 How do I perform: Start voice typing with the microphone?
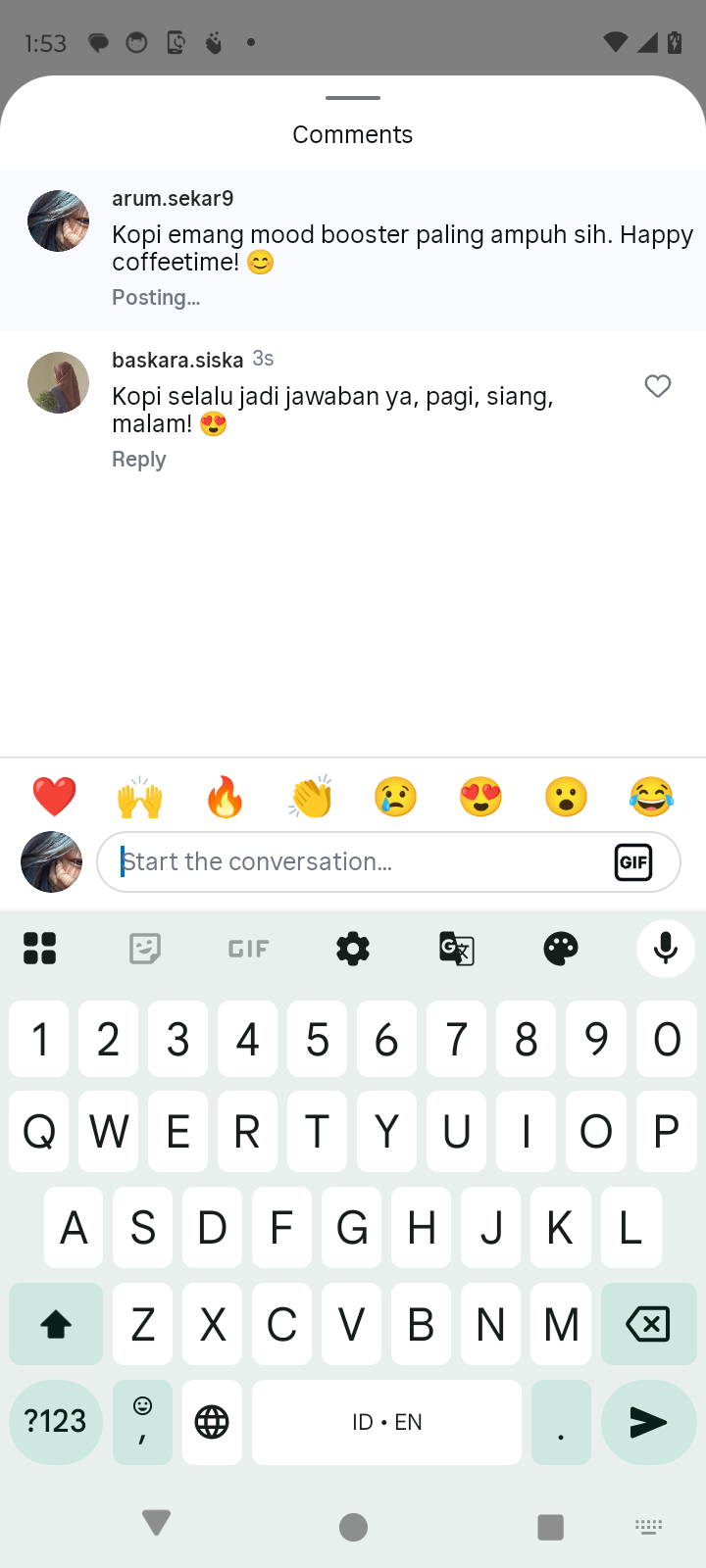pos(666,949)
